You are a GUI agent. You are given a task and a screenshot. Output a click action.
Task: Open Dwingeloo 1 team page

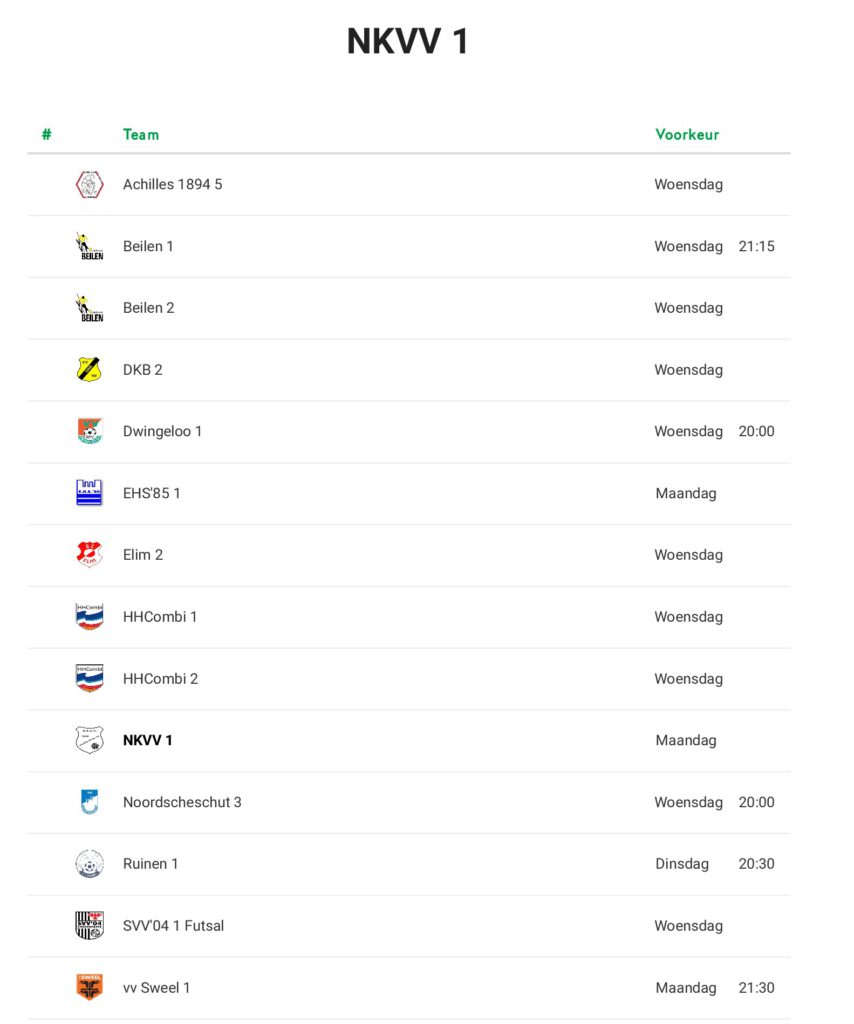pos(162,432)
